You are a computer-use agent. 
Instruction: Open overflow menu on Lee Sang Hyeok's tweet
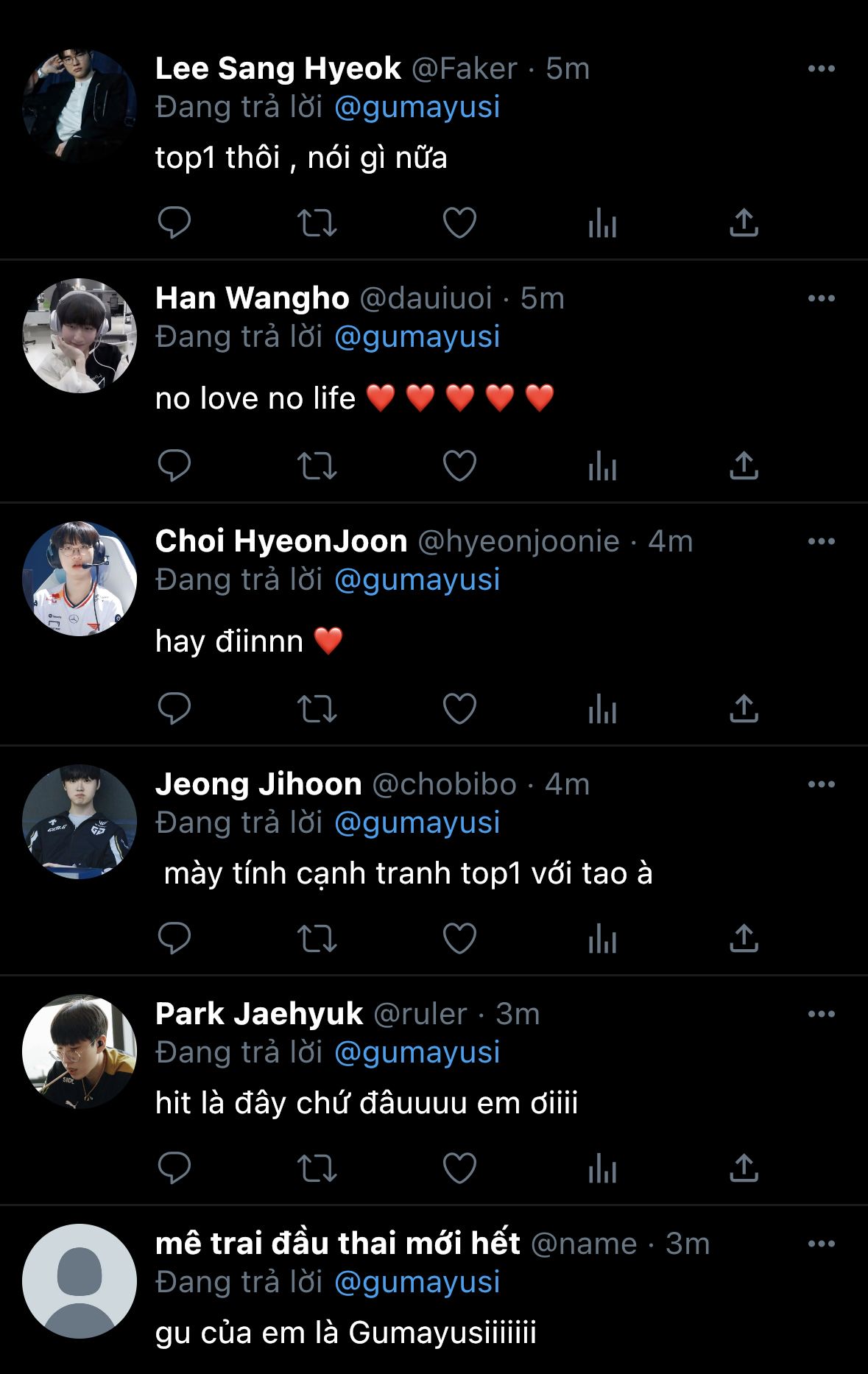(821, 68)
